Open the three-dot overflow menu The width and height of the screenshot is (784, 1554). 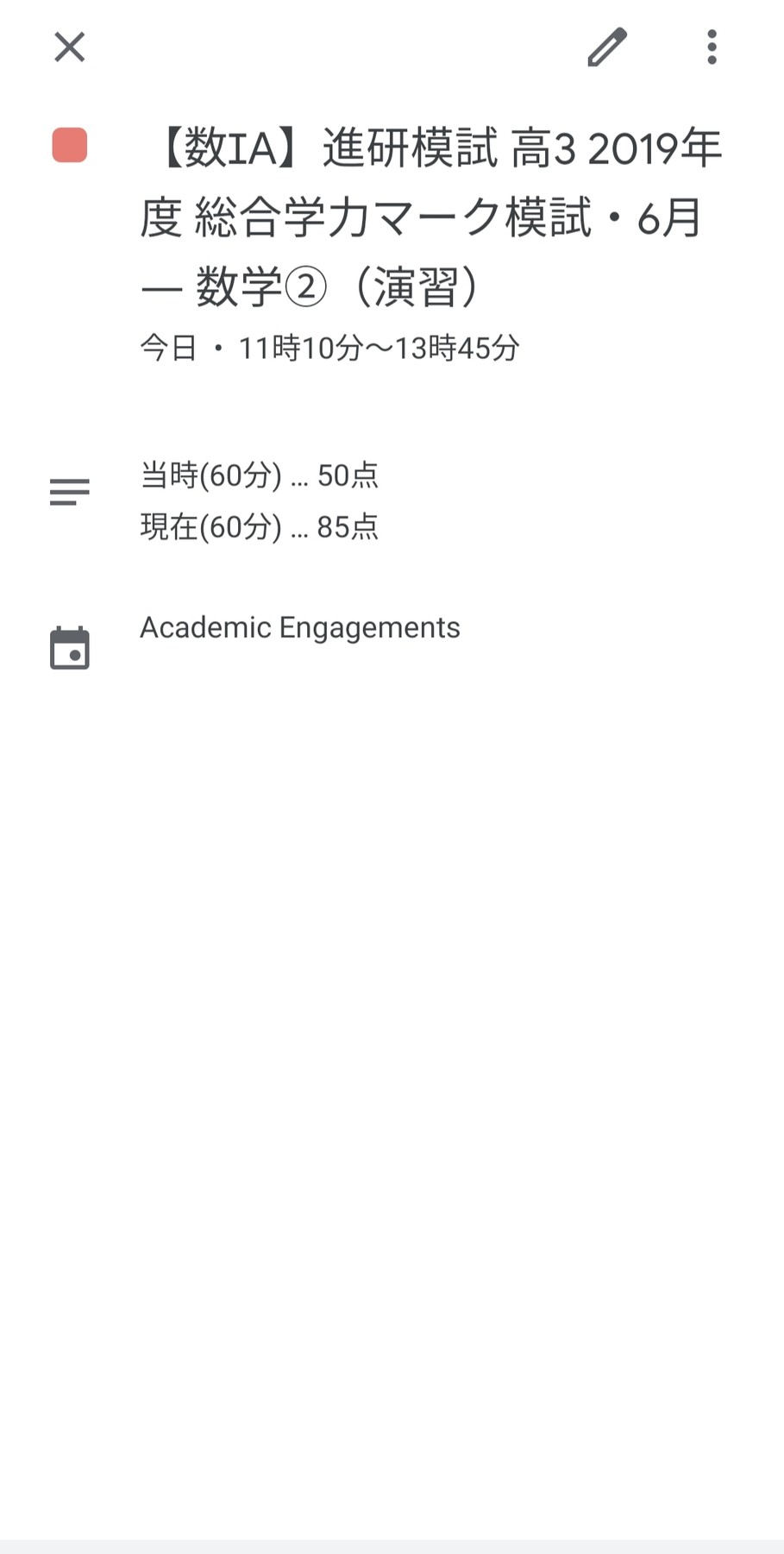tap(712, 47)
